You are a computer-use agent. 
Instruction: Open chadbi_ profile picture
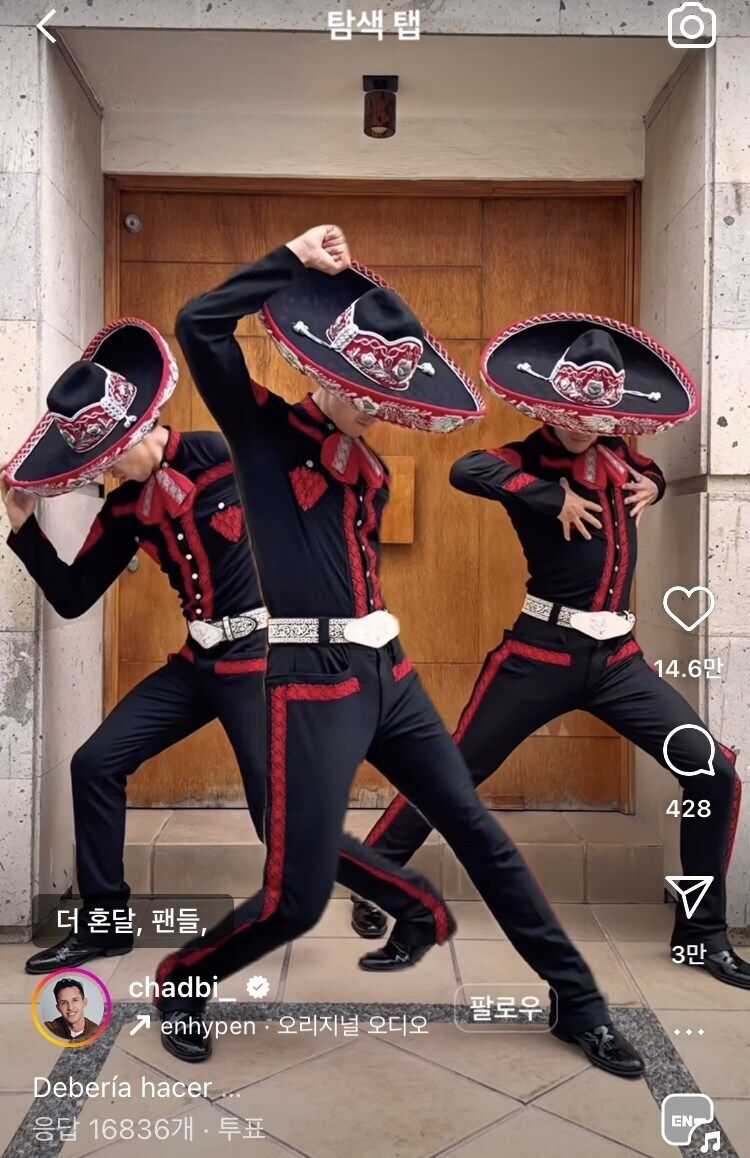tap(71, 1008)
